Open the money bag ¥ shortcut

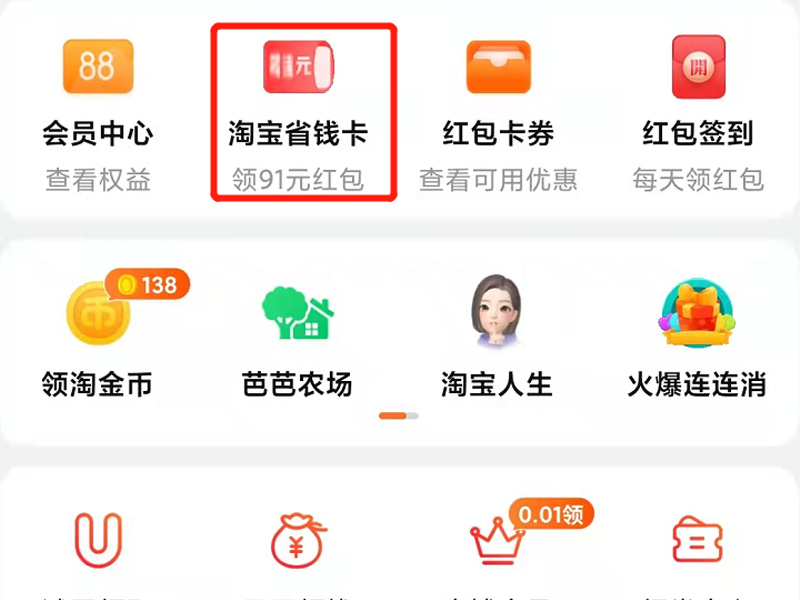tap(297, 540)
